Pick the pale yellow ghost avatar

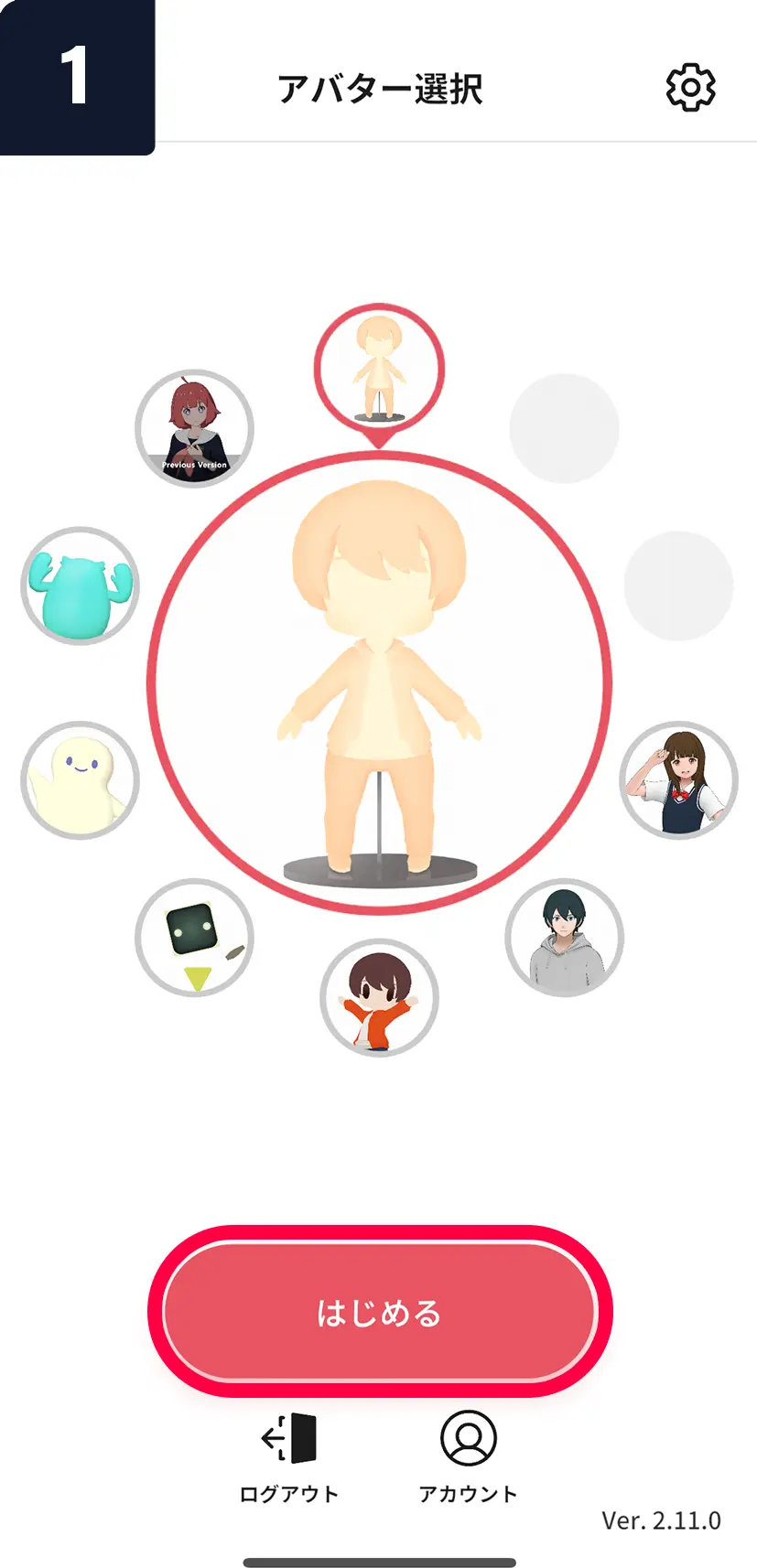(x=80, y=780)
